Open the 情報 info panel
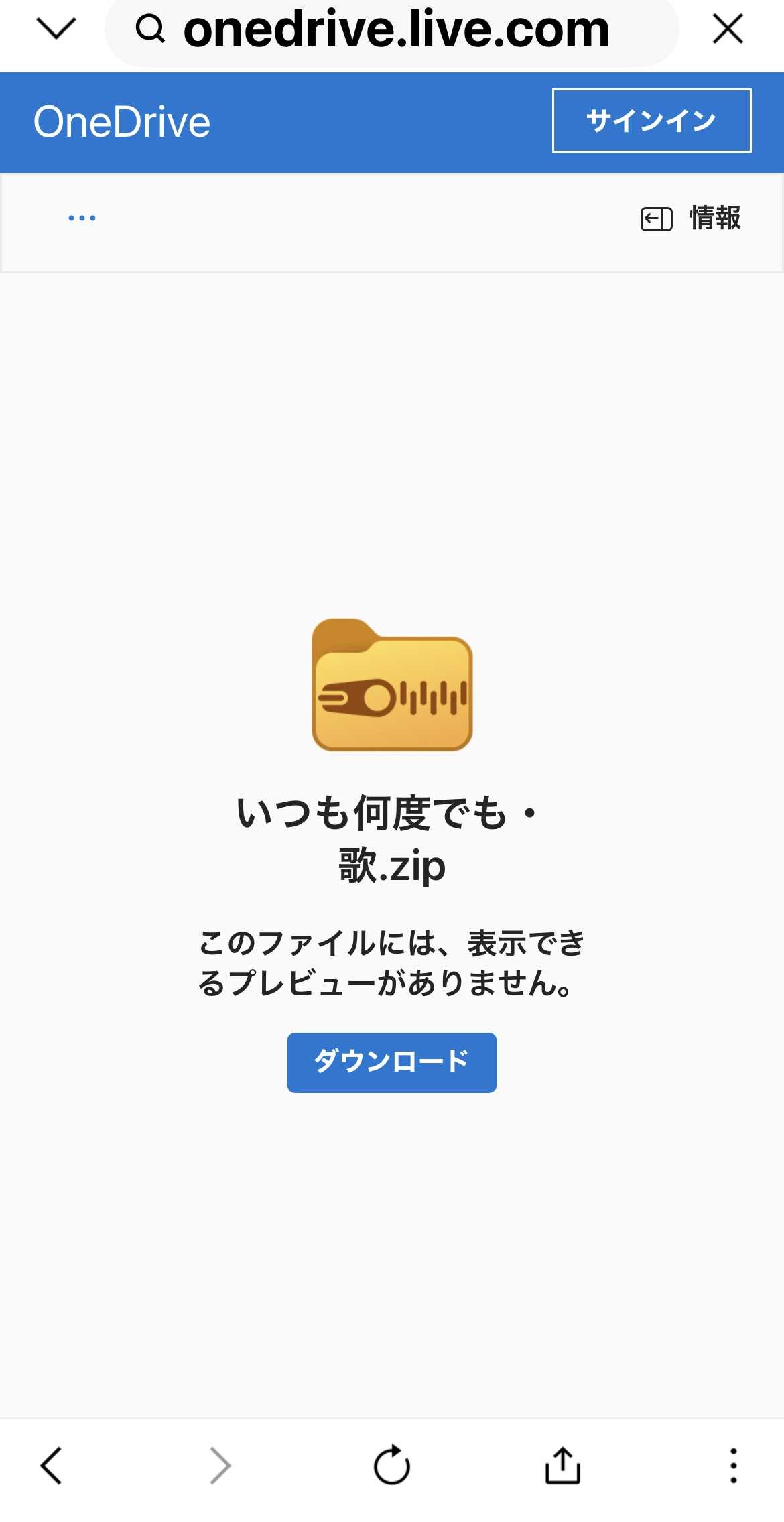 pyautogui.click(x=691, y=218)
